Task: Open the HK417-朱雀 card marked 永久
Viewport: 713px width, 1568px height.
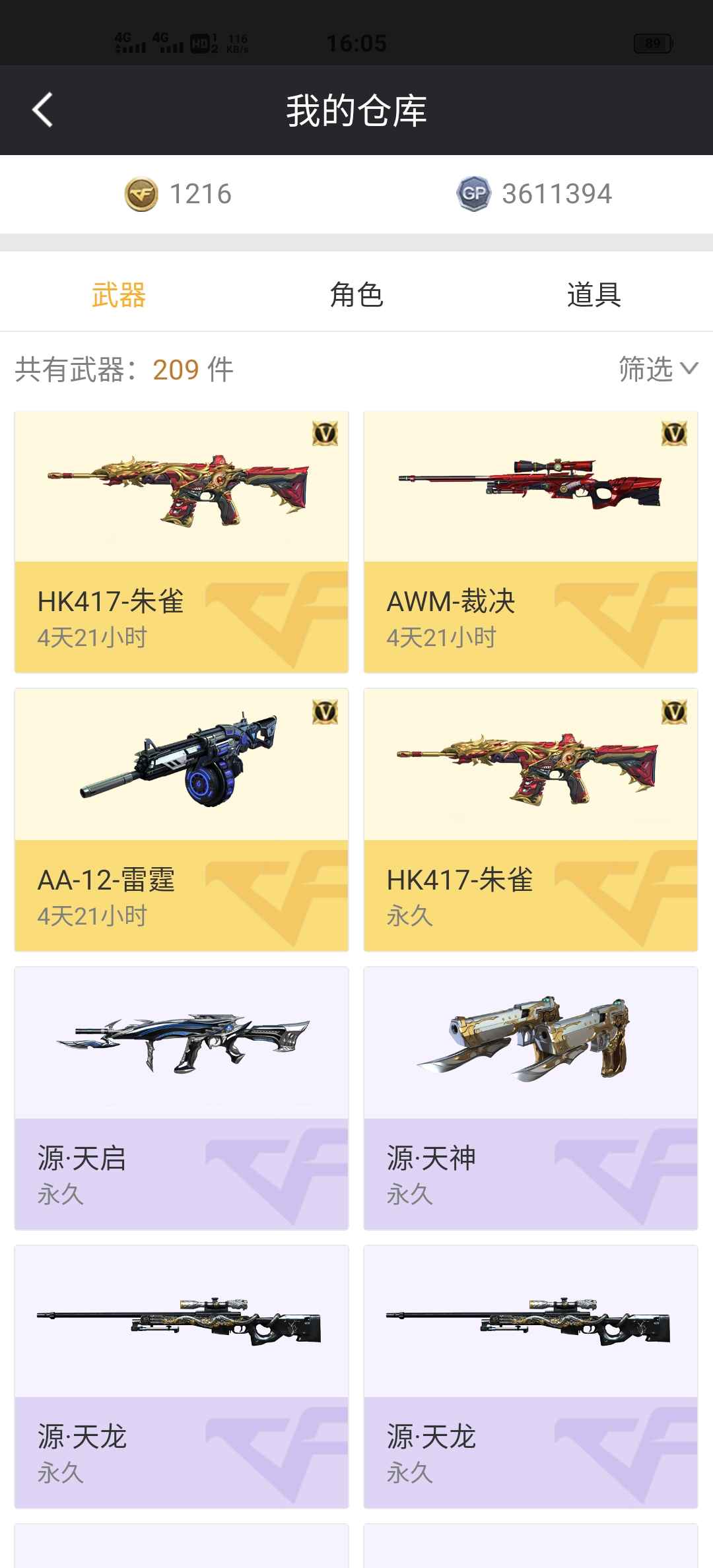Action: pos(531,820)
